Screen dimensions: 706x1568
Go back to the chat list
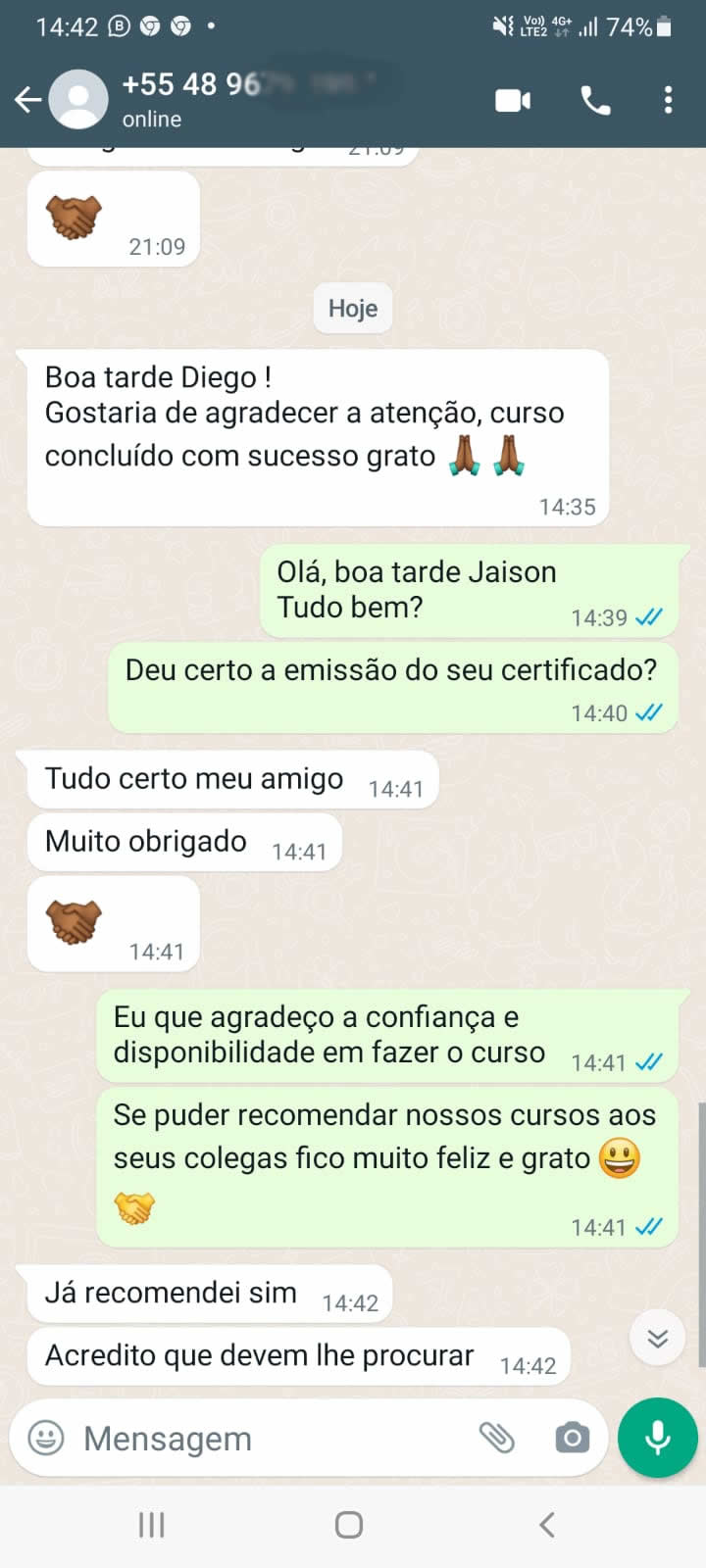[27, 99]
